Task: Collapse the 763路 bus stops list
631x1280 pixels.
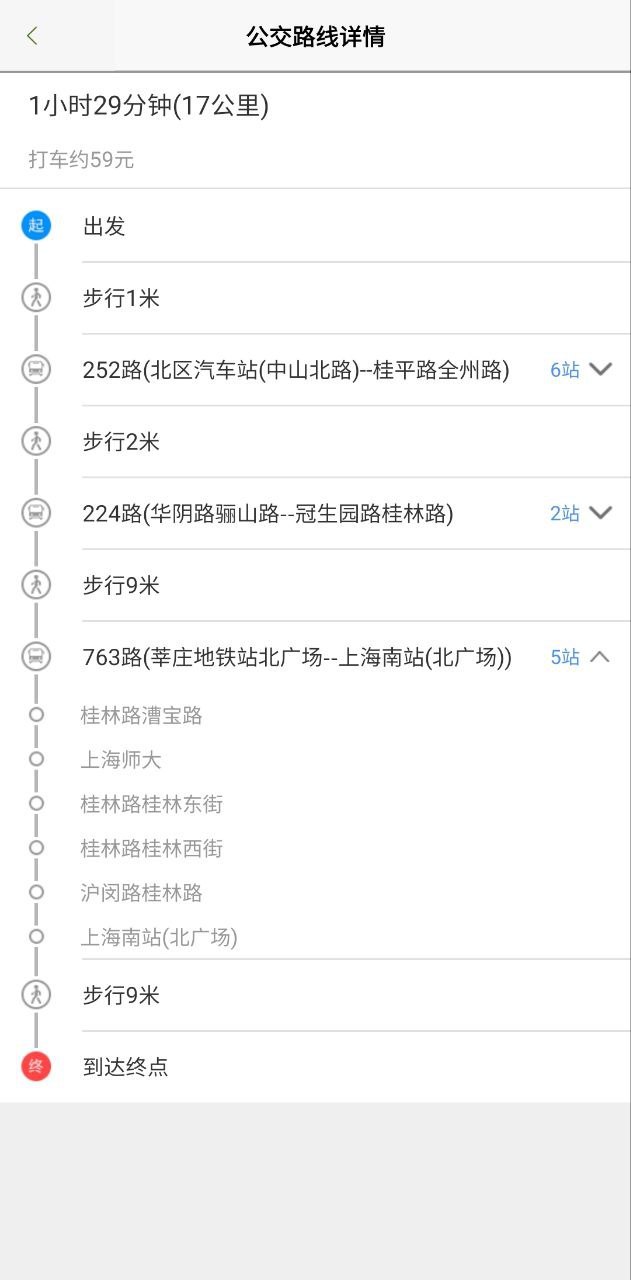Action: [599, 657]
